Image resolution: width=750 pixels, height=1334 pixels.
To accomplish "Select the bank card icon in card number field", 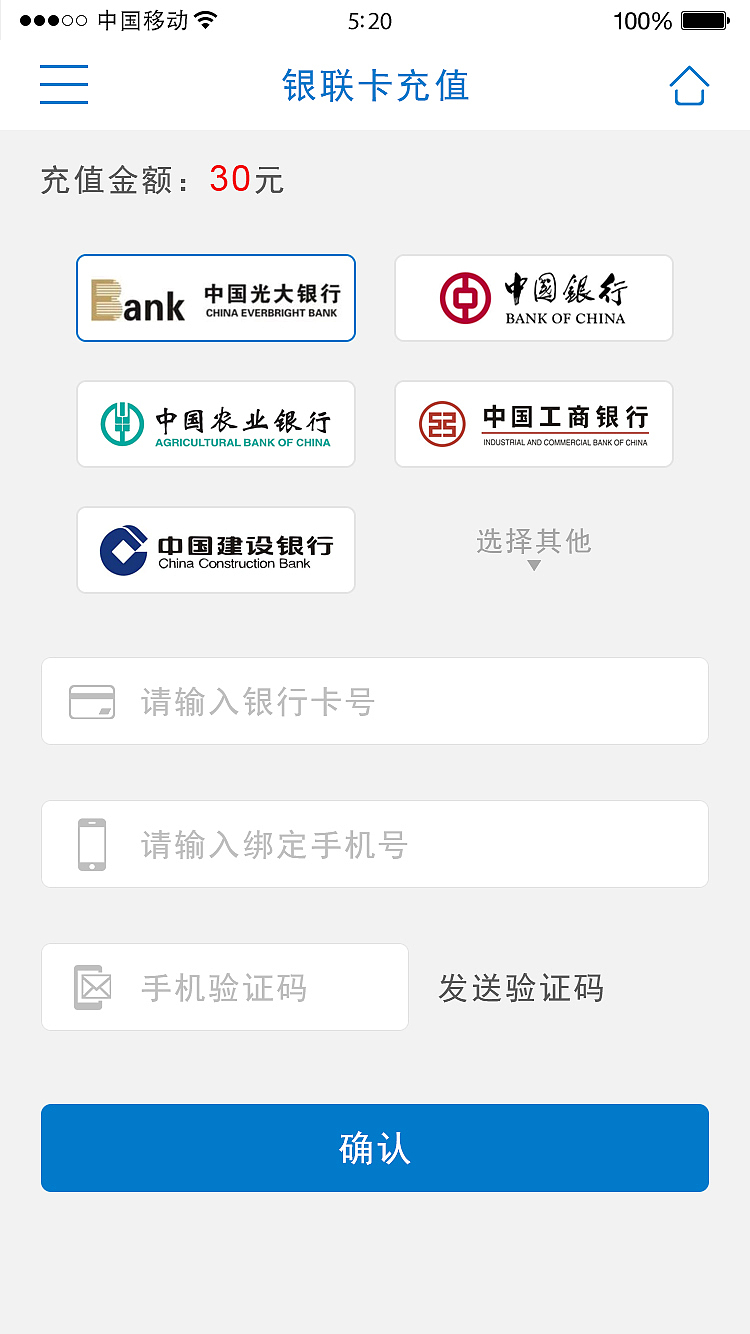I will (92, 701).
